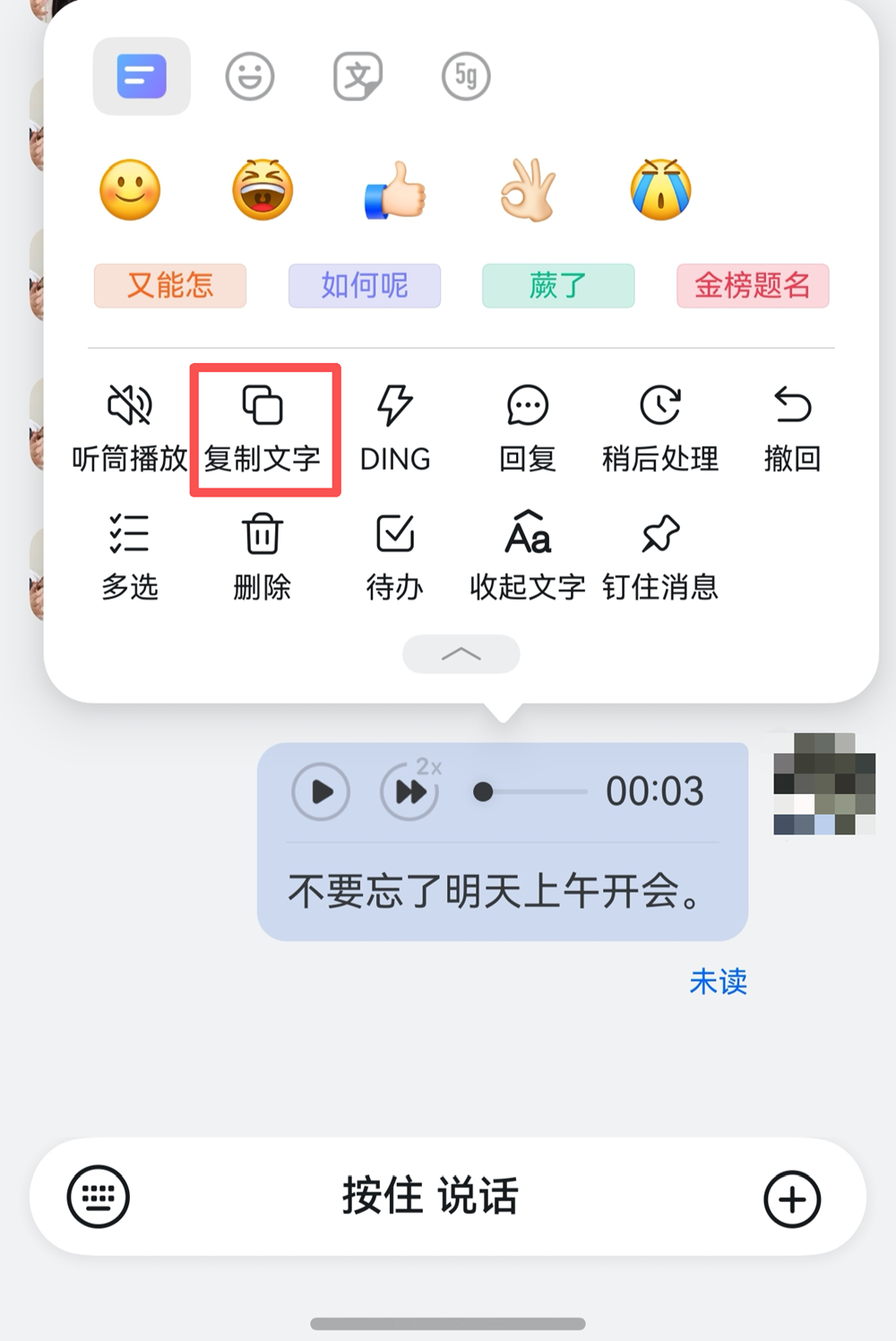Viewport: 896px width, 1341px height.
Task: Collapse the menu using the chevron
Action: tap(461, 653)
